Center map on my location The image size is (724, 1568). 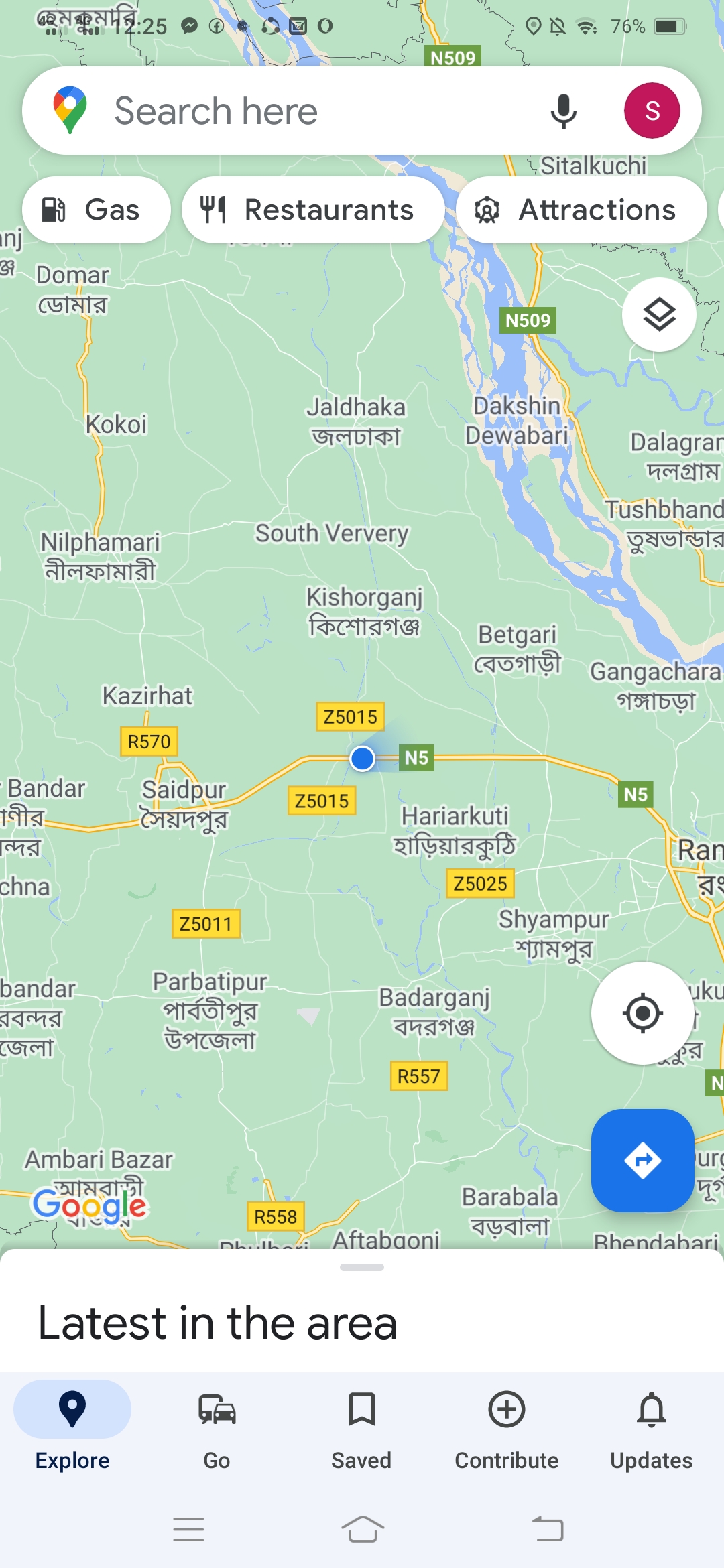tap(642, 1012)
